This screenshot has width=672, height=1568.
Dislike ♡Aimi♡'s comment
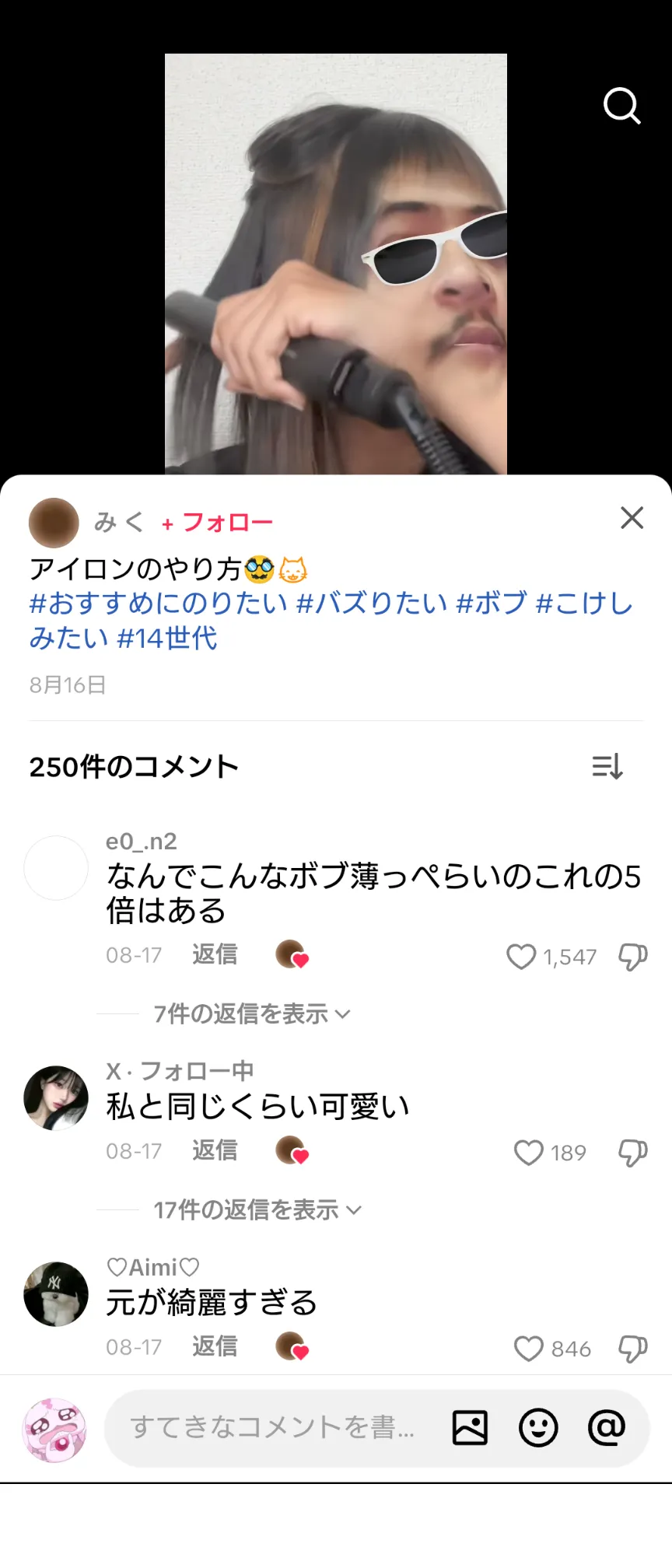click(x=632, y=1349)
